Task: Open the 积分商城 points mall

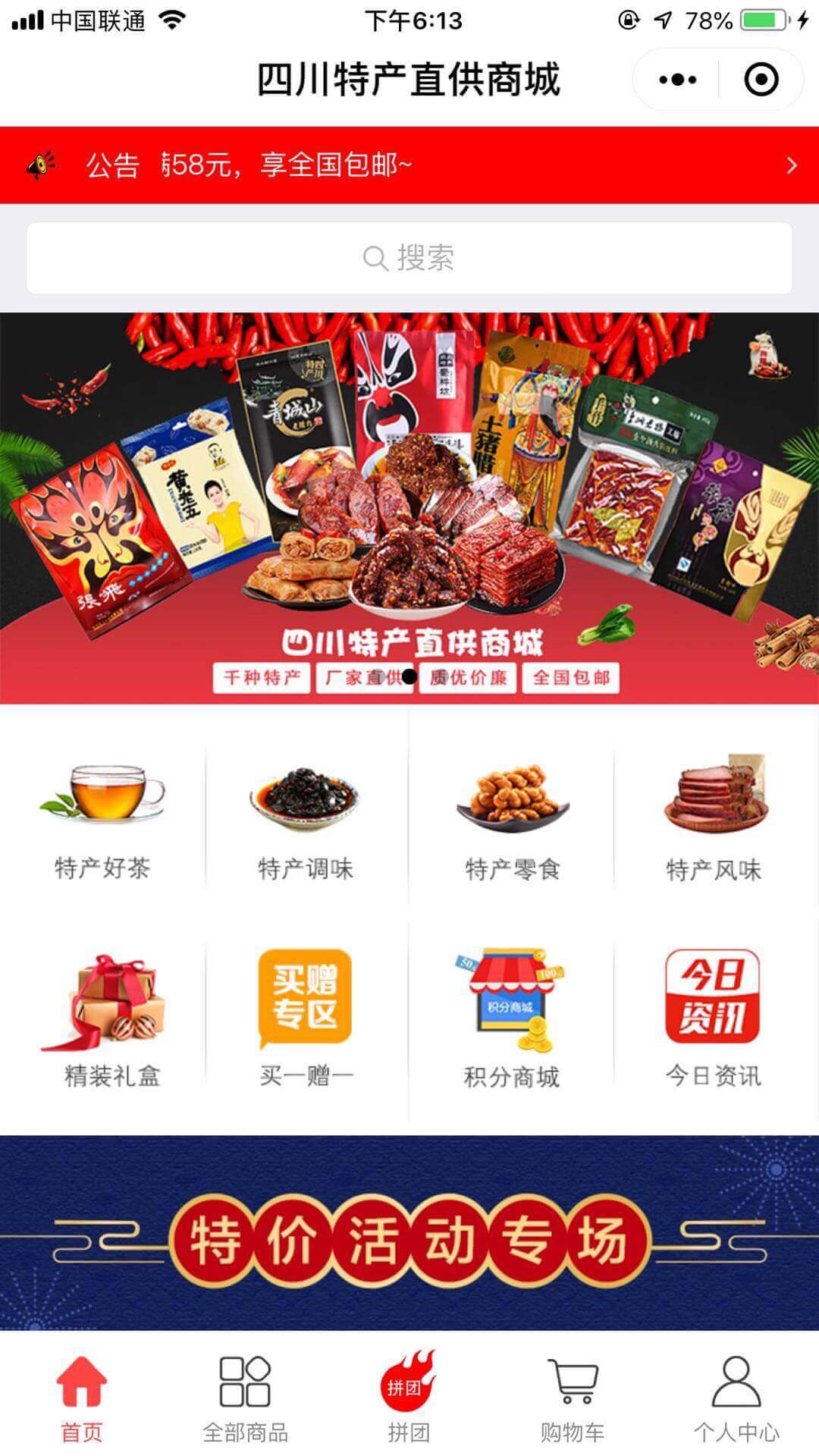Action: [512, 1020]
